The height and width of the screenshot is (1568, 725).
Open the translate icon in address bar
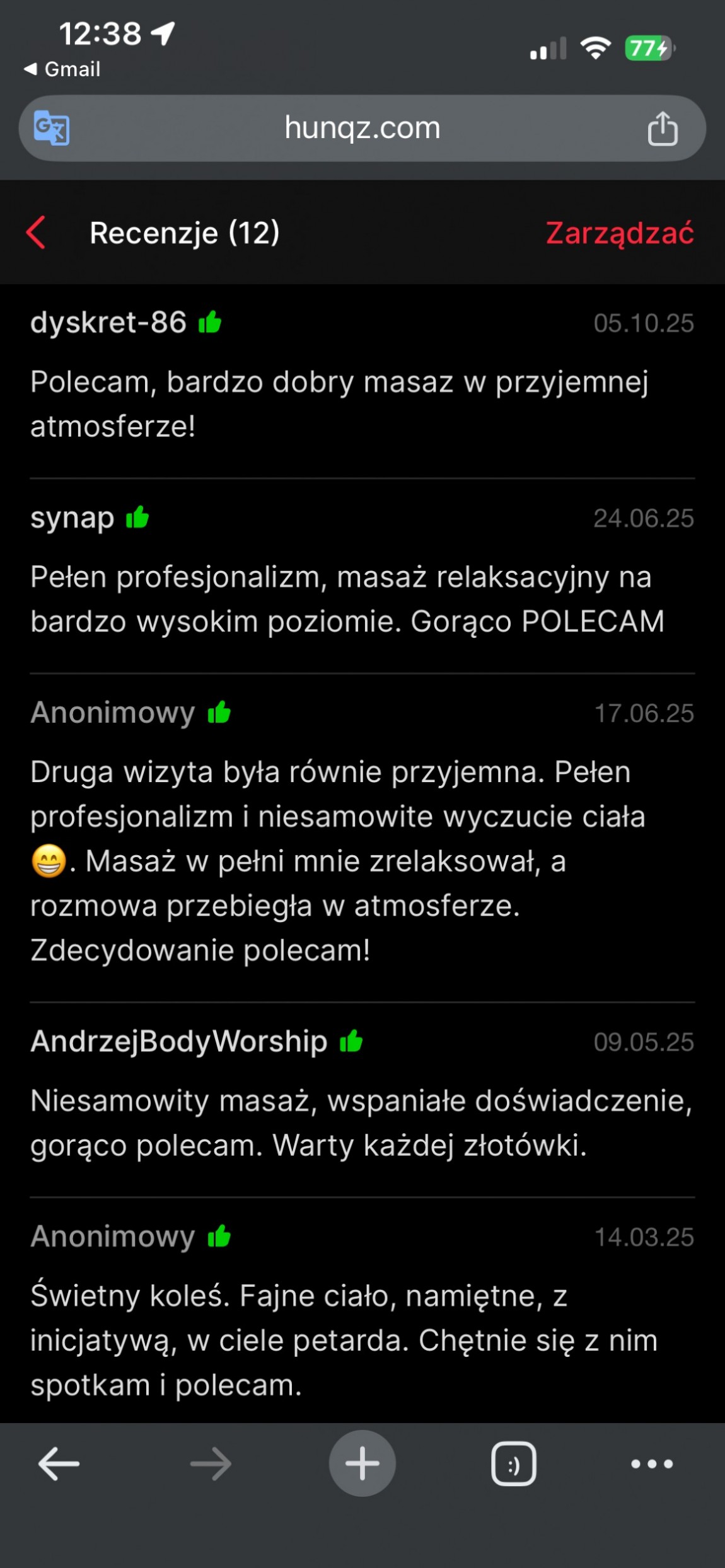point(52,129)
